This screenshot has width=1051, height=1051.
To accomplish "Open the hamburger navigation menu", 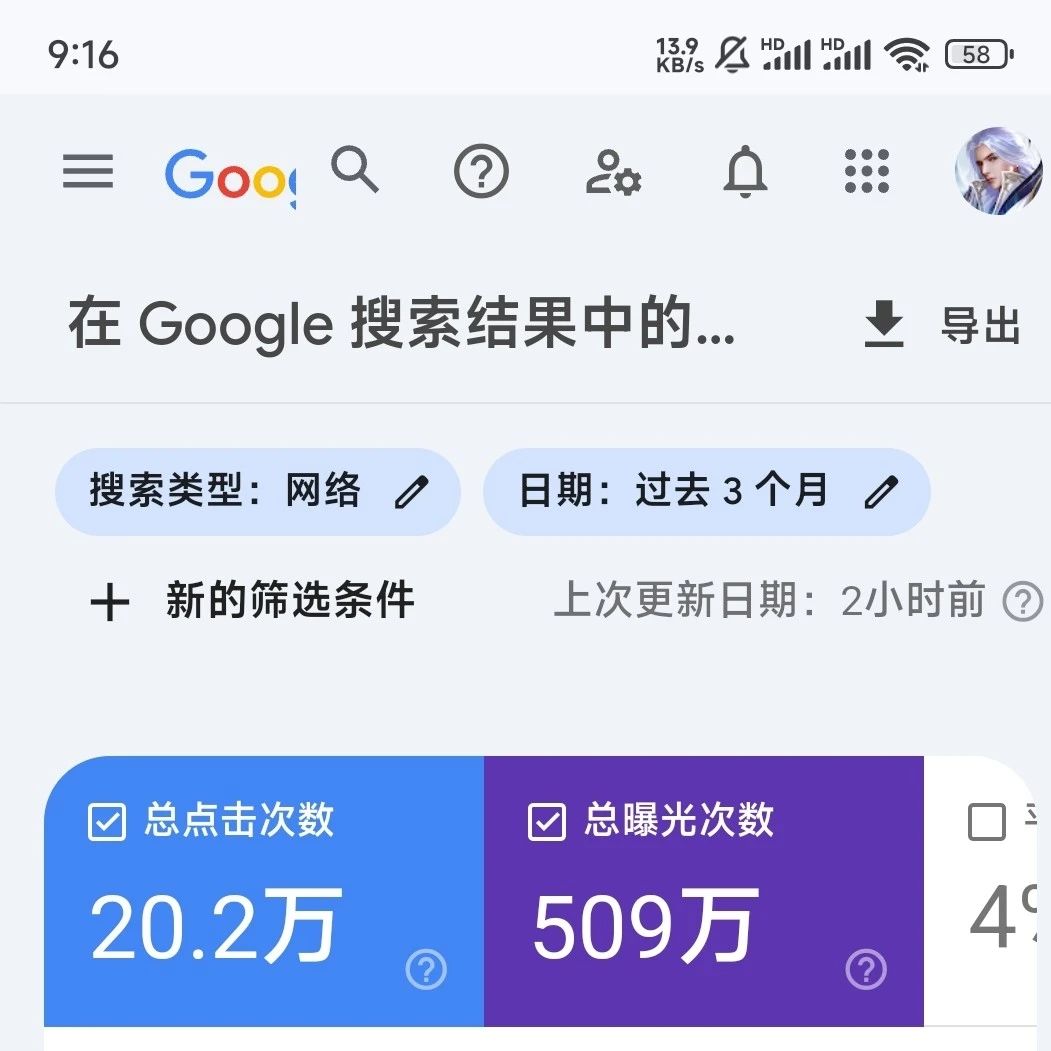I will point(88,172).
